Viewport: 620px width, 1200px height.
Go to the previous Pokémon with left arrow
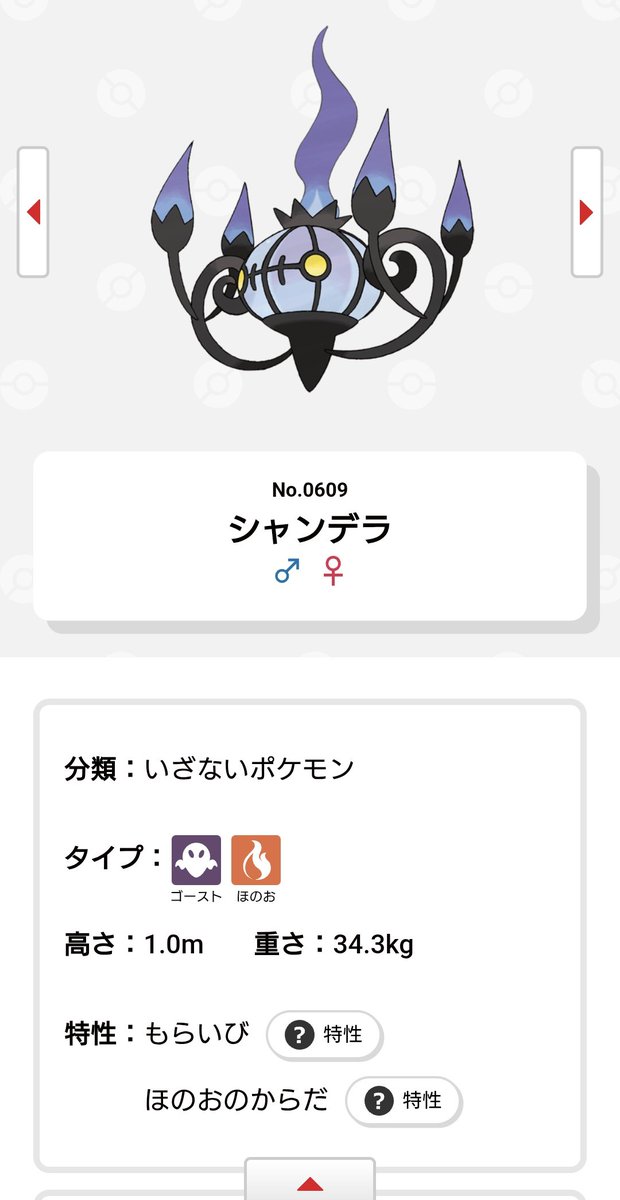[33, 212]
